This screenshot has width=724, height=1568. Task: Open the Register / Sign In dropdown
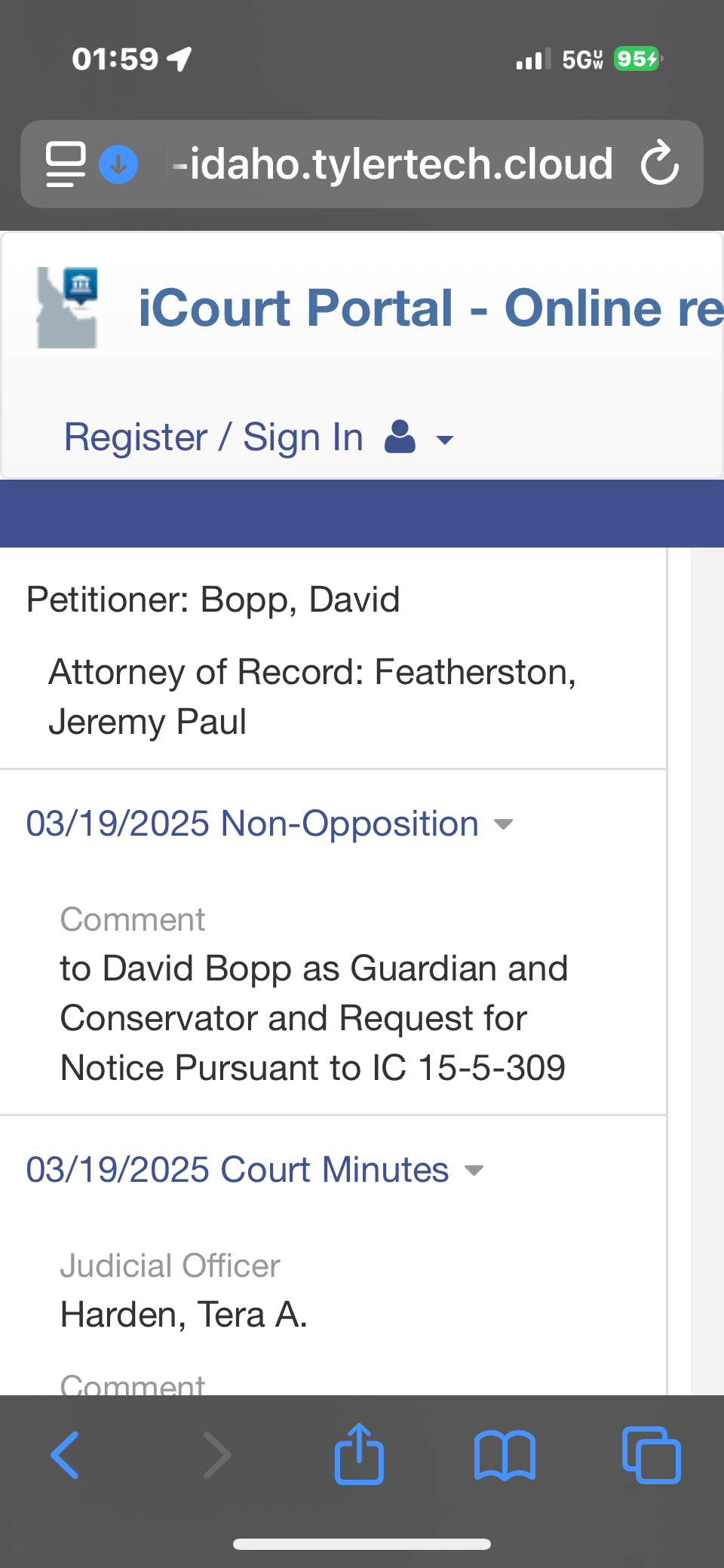258,437
